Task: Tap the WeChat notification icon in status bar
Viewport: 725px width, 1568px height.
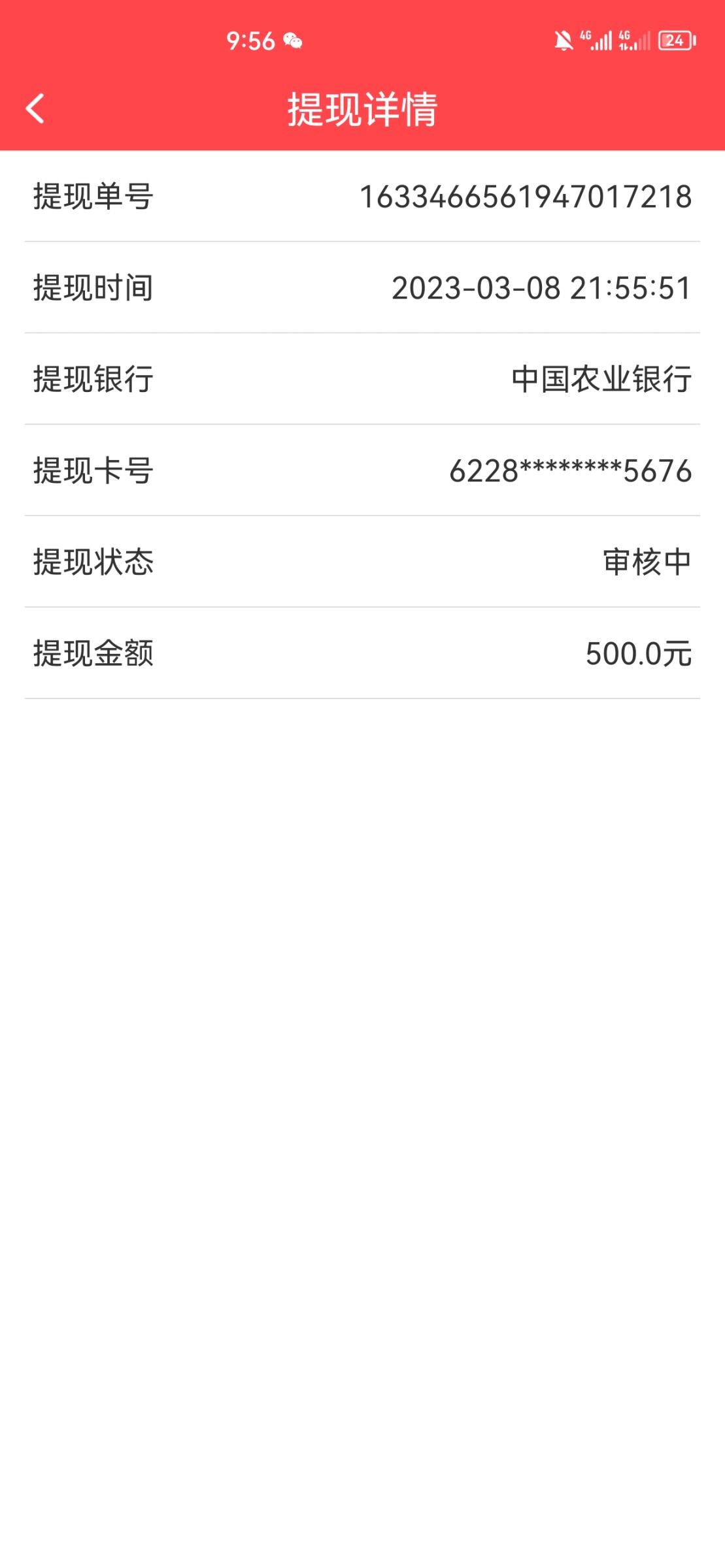Action: [x=292, y=41]
